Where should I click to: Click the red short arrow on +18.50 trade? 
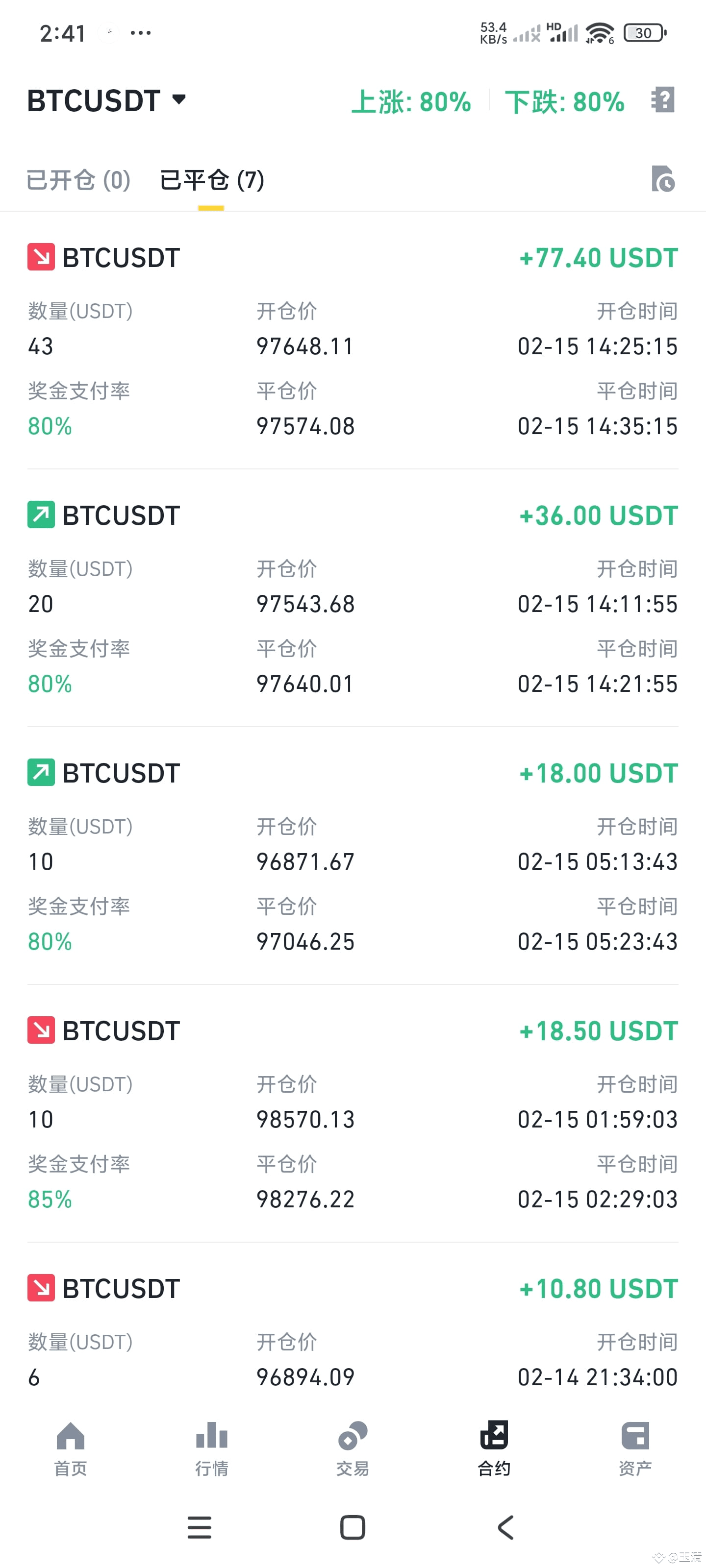click(x=40, y=1030)
